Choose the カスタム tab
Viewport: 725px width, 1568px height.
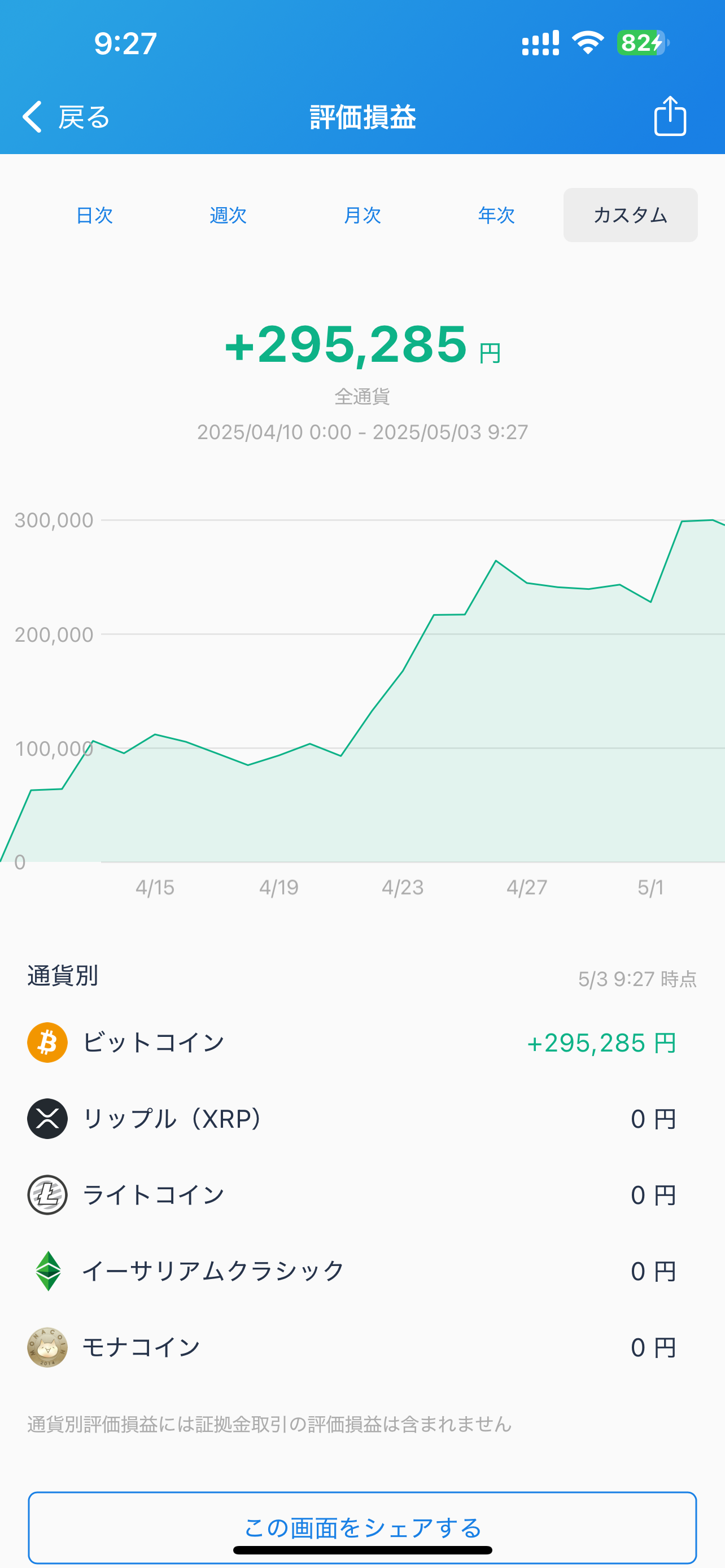[x=631, y=215]
